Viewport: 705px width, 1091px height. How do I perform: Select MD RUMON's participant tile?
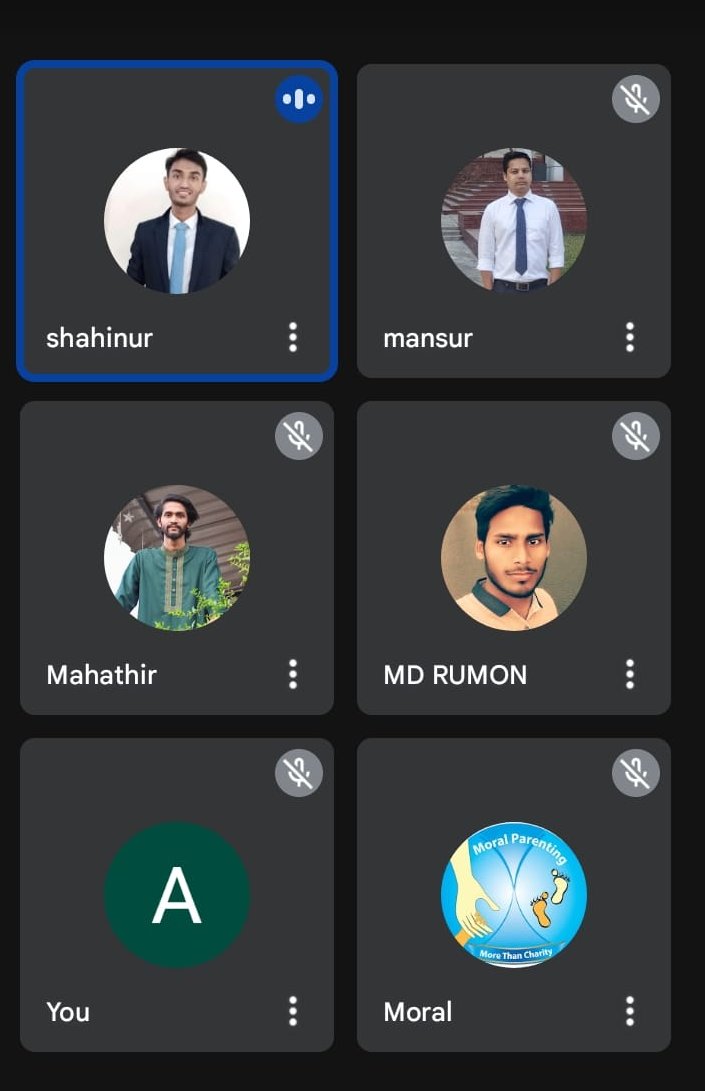[x=513, y=557]
